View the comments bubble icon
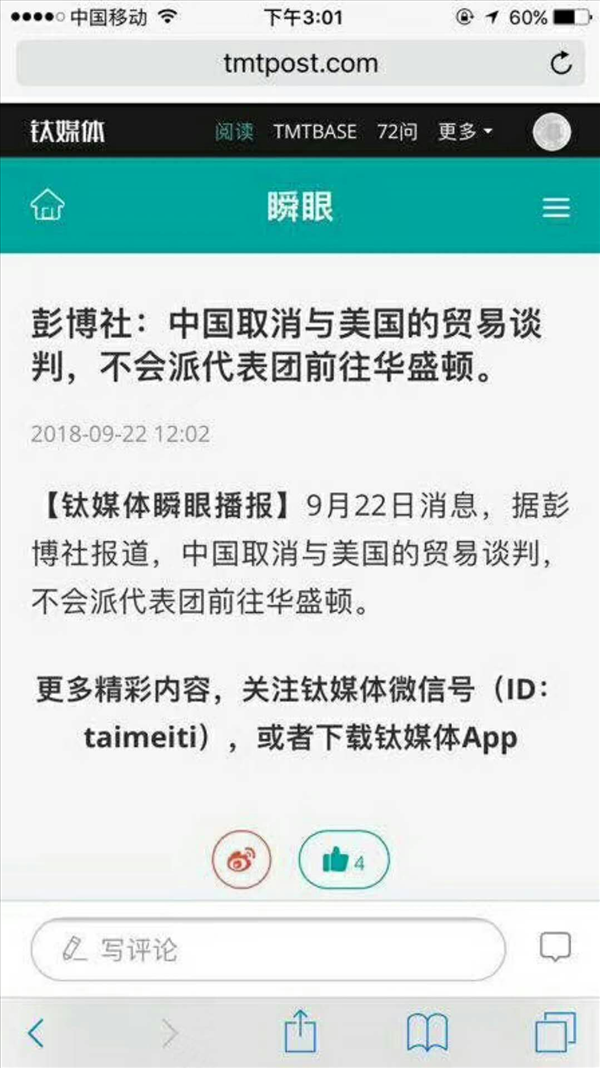Viewport: 600px width, 1068px height. [x=555, y=947]
